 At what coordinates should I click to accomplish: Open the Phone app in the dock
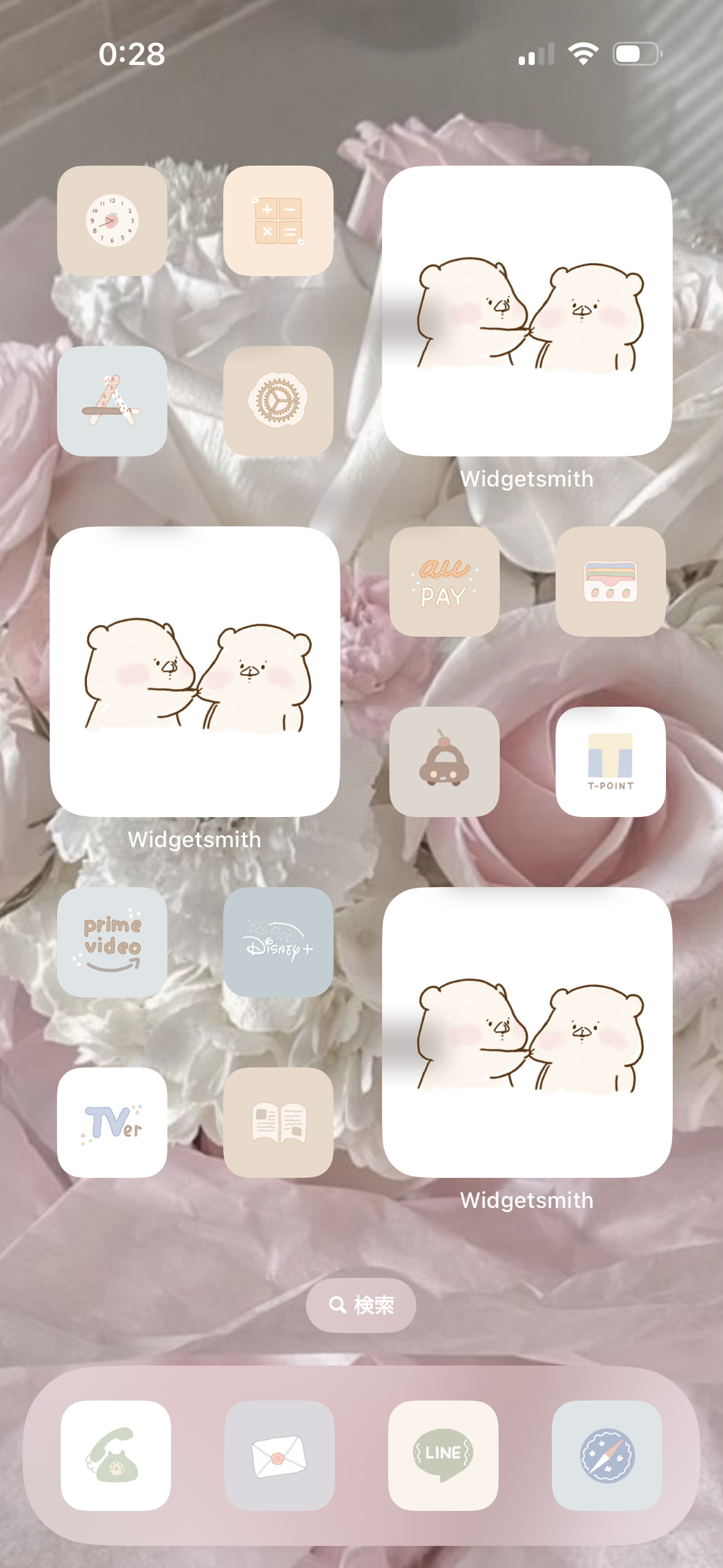[116, 1455]
